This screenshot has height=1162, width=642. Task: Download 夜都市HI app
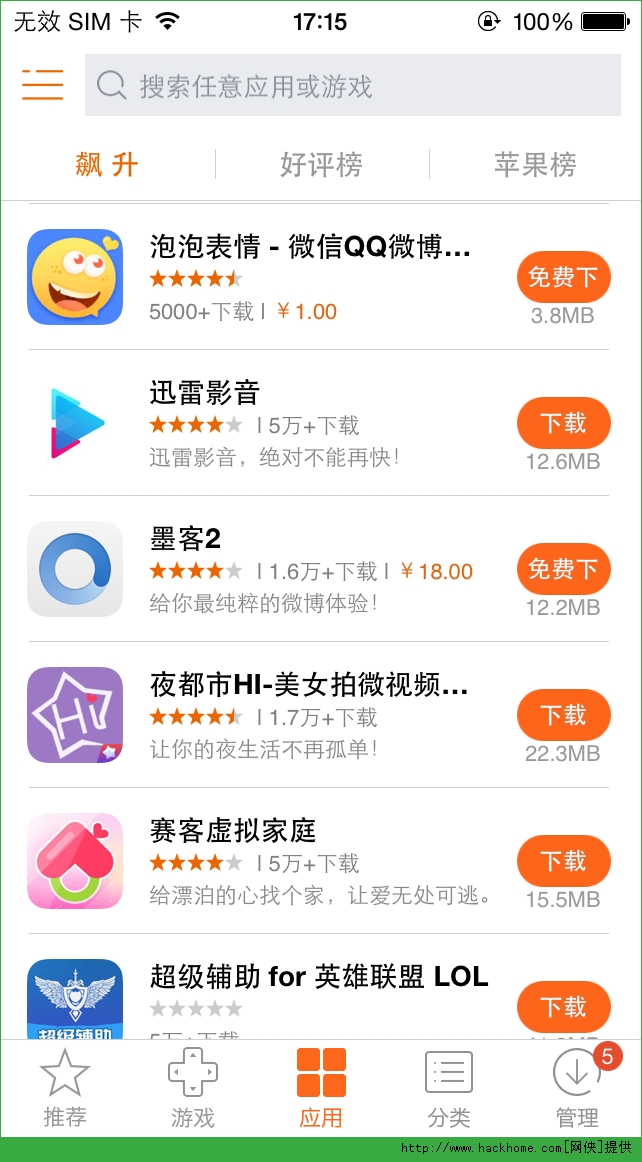coord(563,715)
